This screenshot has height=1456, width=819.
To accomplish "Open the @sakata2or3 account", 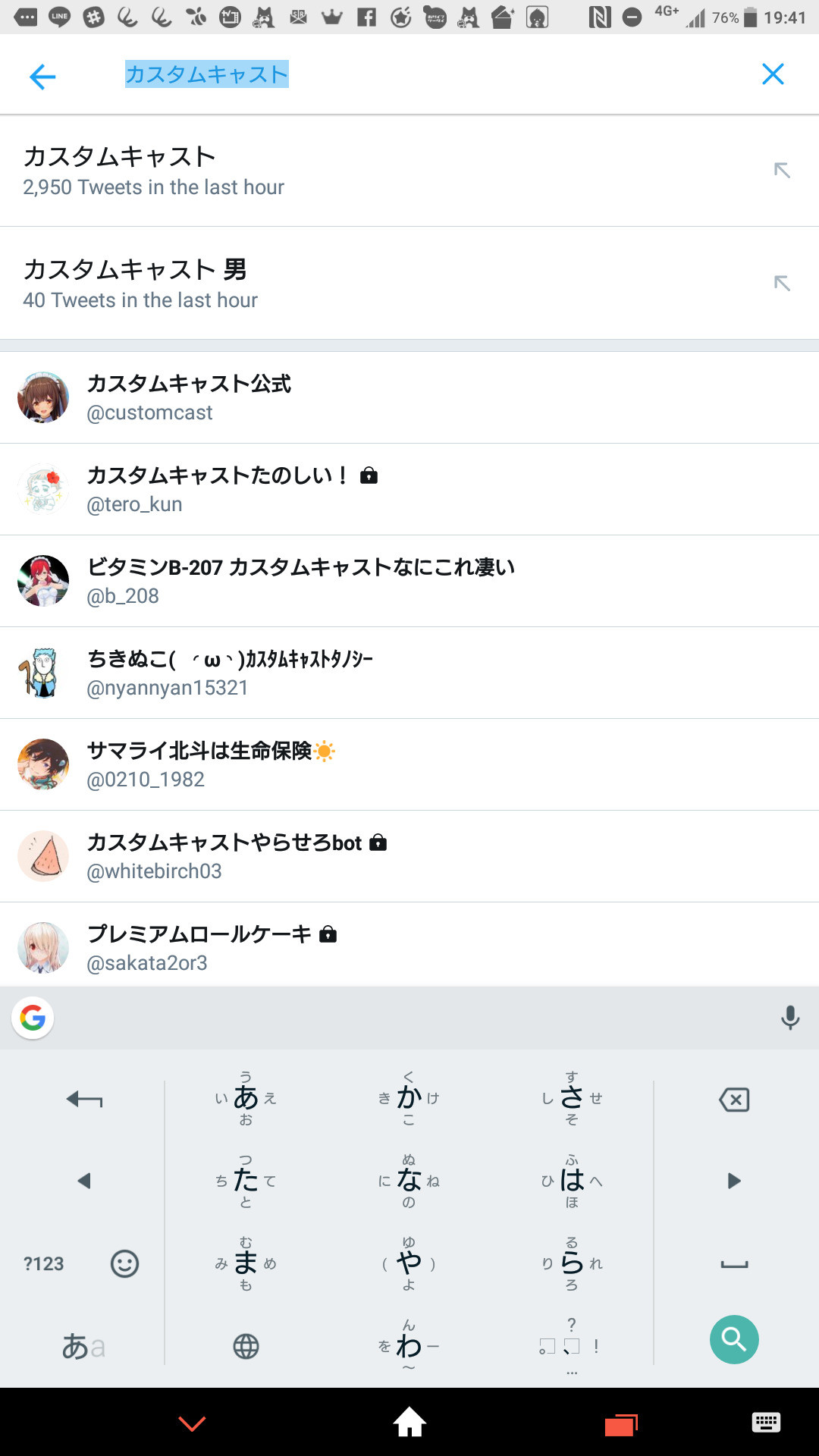I will 409,946.
